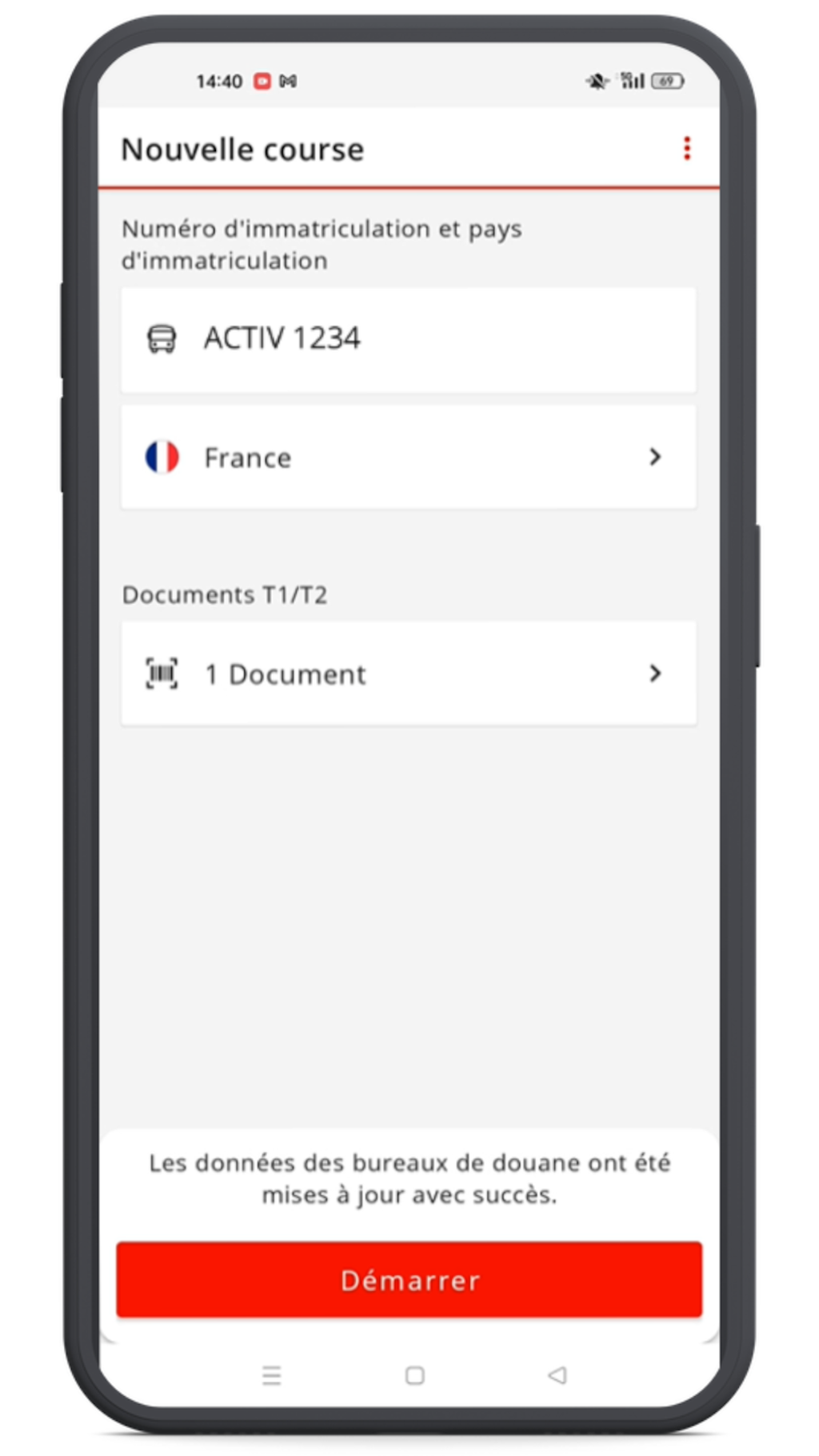Screen dimensions: 819x1456
Task: Go back with the system back button
Action: 557,1375
